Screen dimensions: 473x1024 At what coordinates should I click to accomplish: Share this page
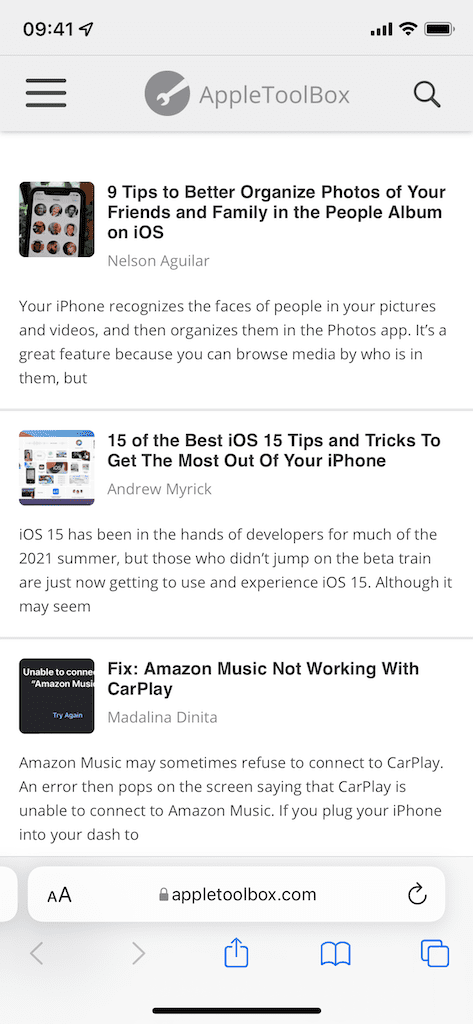pyautogui.click(x=236, y=953)
